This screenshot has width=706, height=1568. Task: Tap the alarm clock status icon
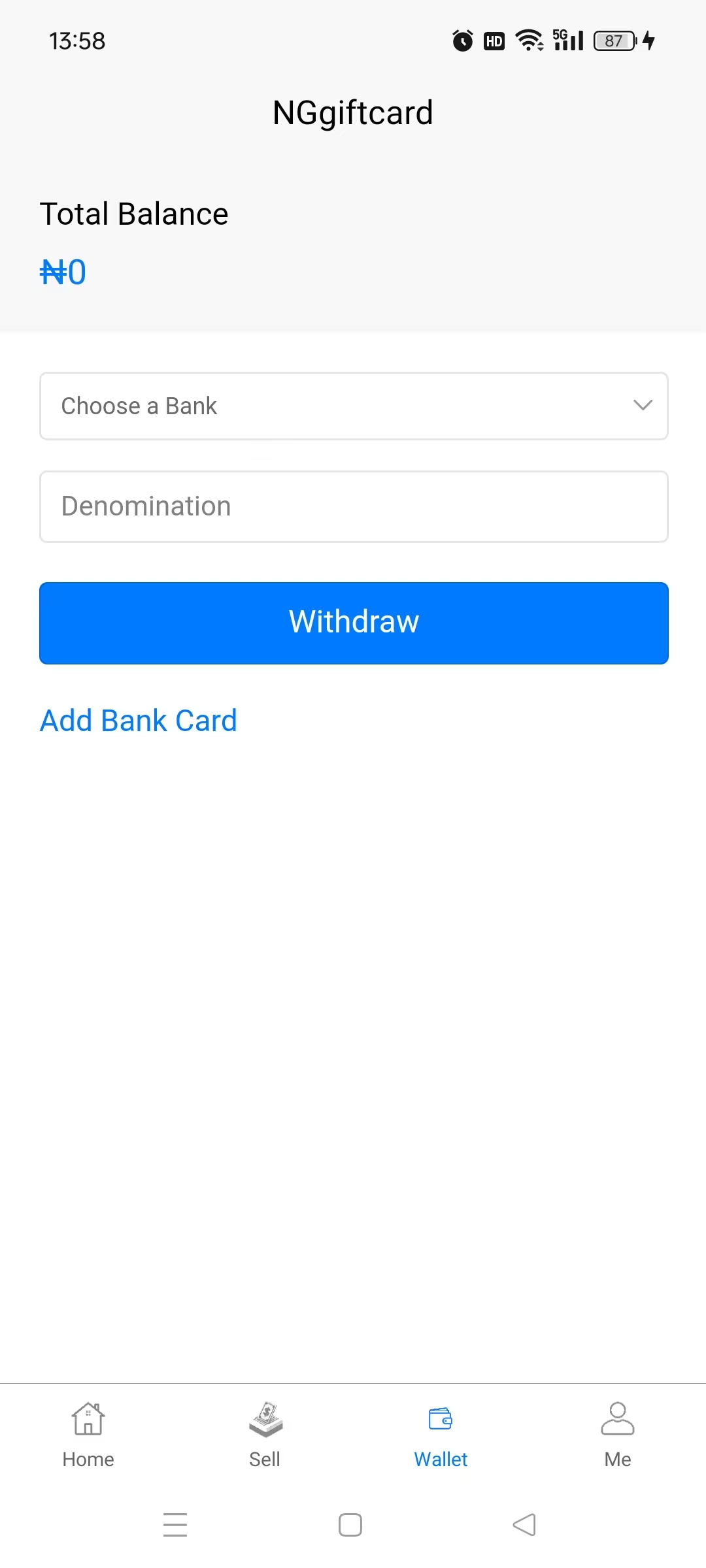(462, 41)
